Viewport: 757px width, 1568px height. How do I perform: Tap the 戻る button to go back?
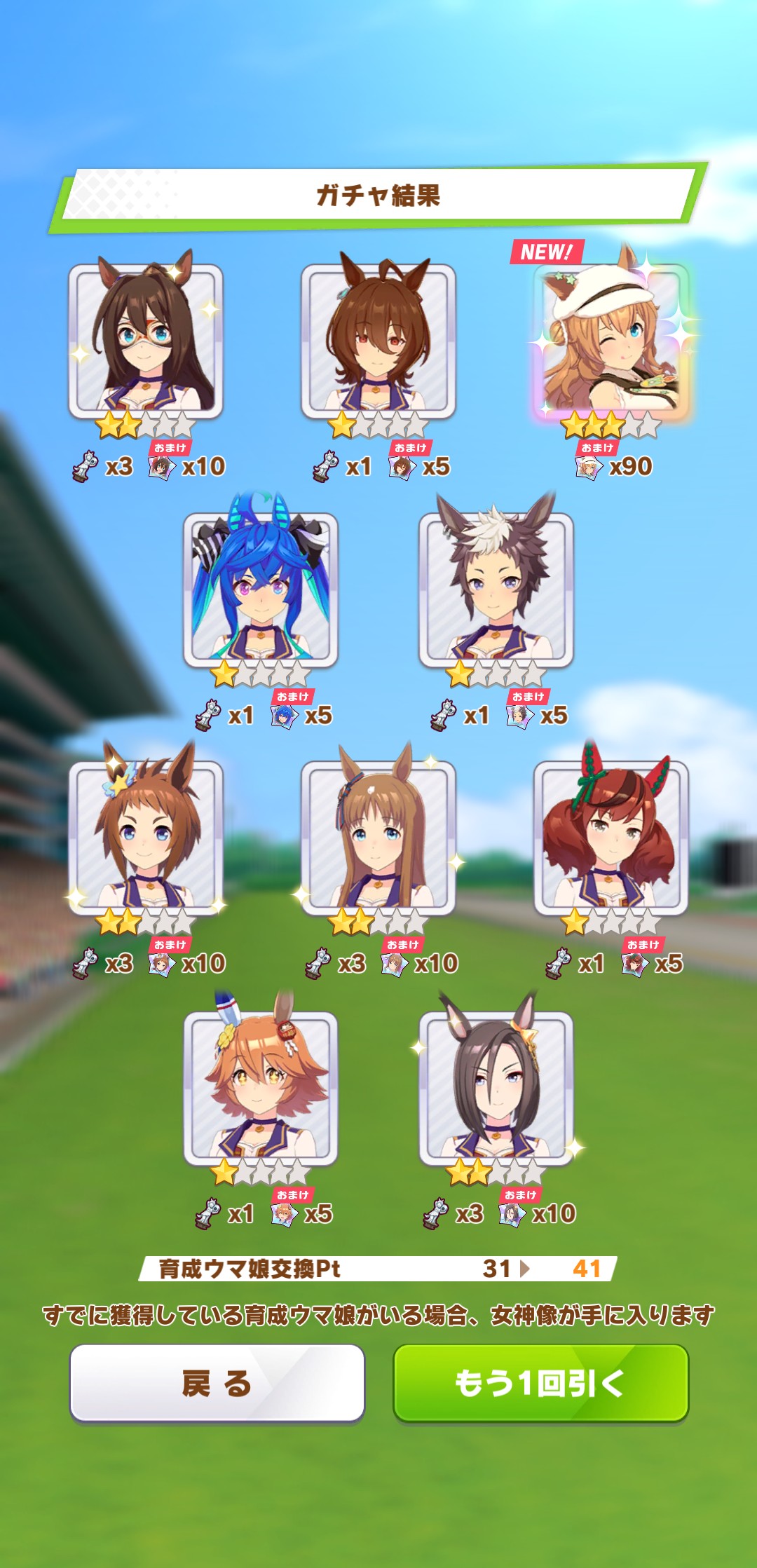click(217, 1382)
